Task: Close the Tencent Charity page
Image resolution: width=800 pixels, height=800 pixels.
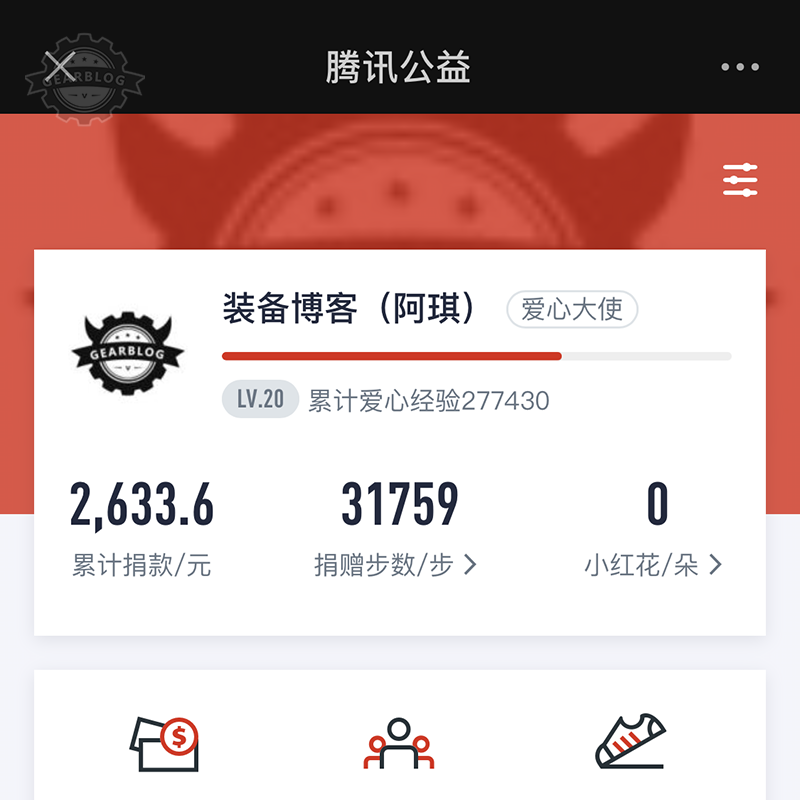Action: pyautogui.click(x=60, y=67)
